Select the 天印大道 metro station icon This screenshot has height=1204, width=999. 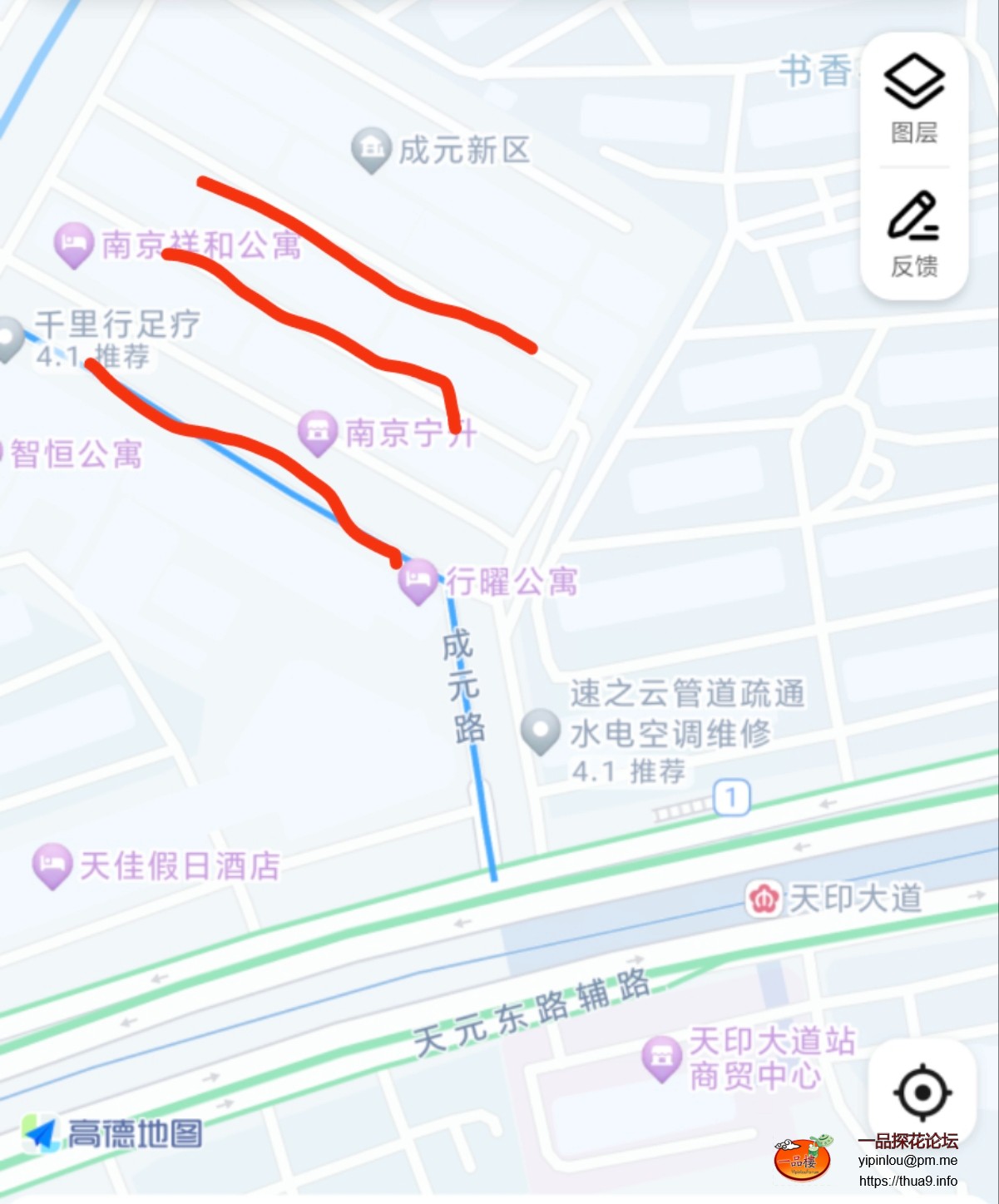click(763, 899)
